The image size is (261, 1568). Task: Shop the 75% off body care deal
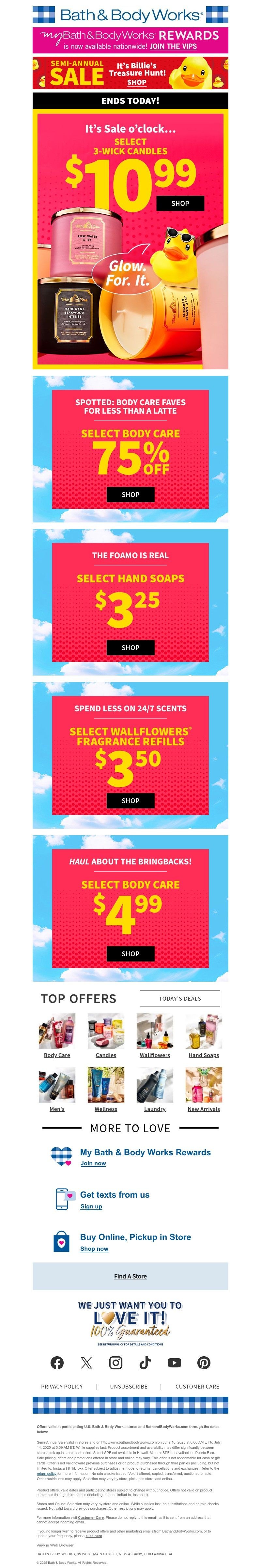click(x=130, y=495)
